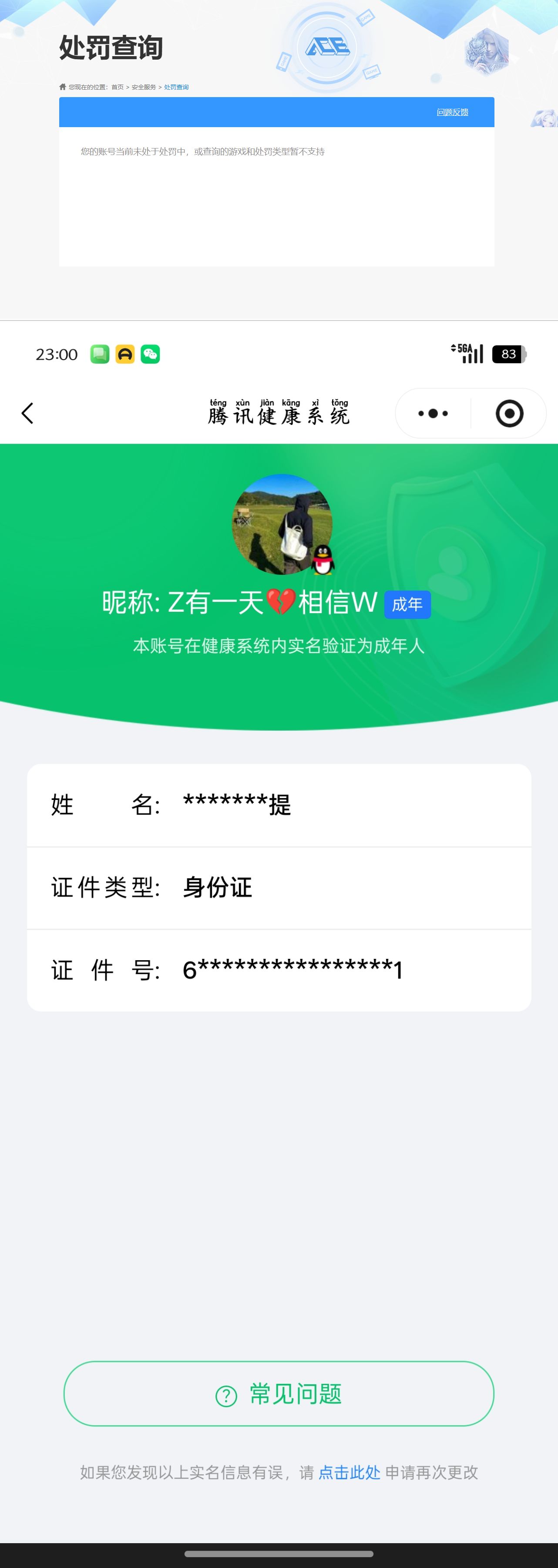Tap 点击此处 link to change real-name info

pos(349,1473)
